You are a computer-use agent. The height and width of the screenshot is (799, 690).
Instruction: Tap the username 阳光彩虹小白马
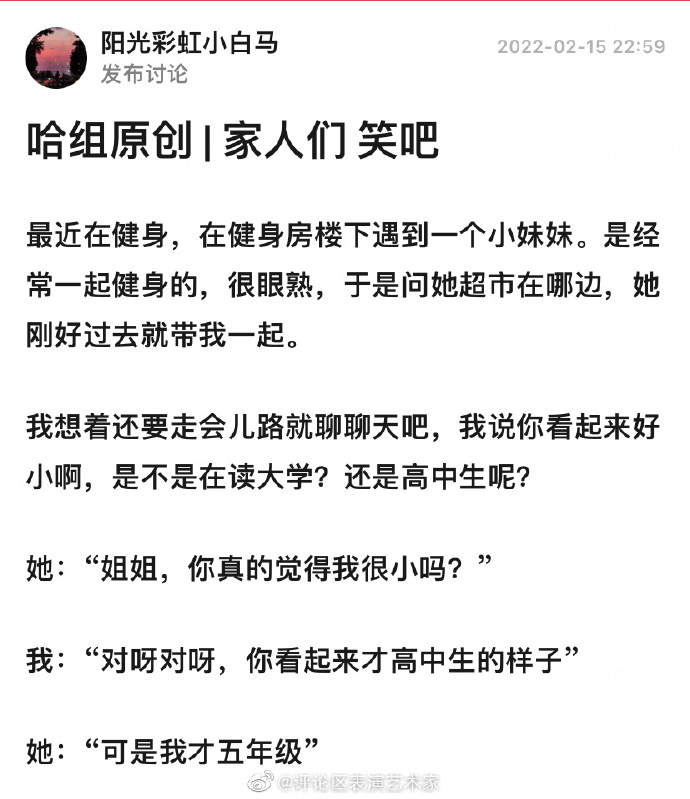point(189,43)
